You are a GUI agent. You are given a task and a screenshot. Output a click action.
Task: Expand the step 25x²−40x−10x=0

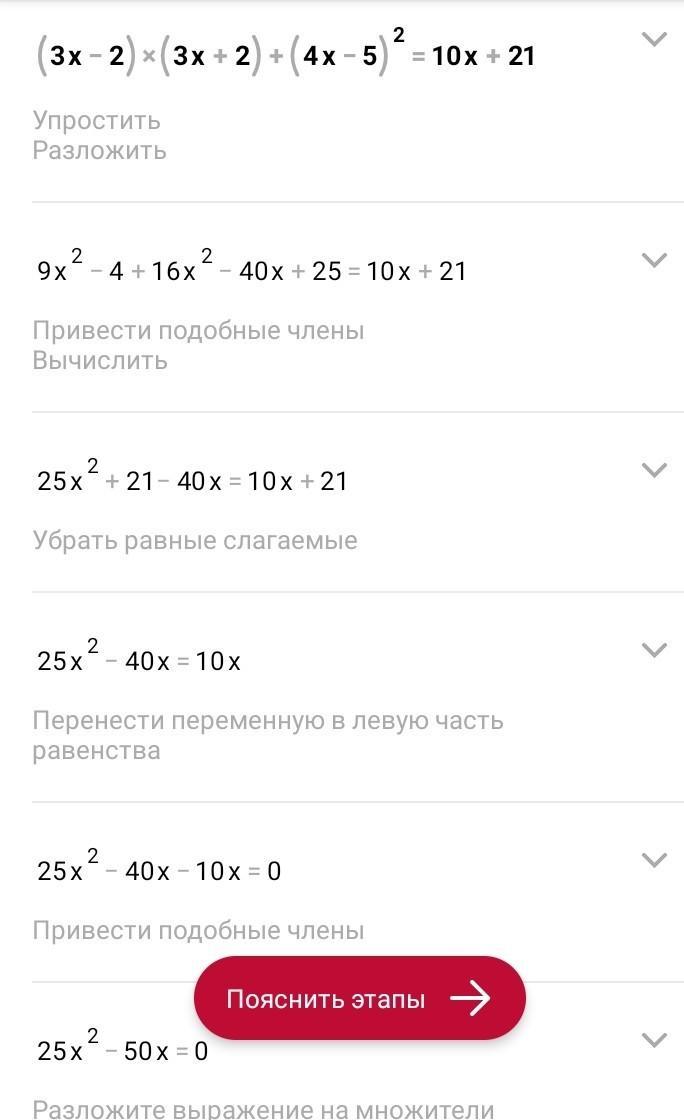(654, 860)
